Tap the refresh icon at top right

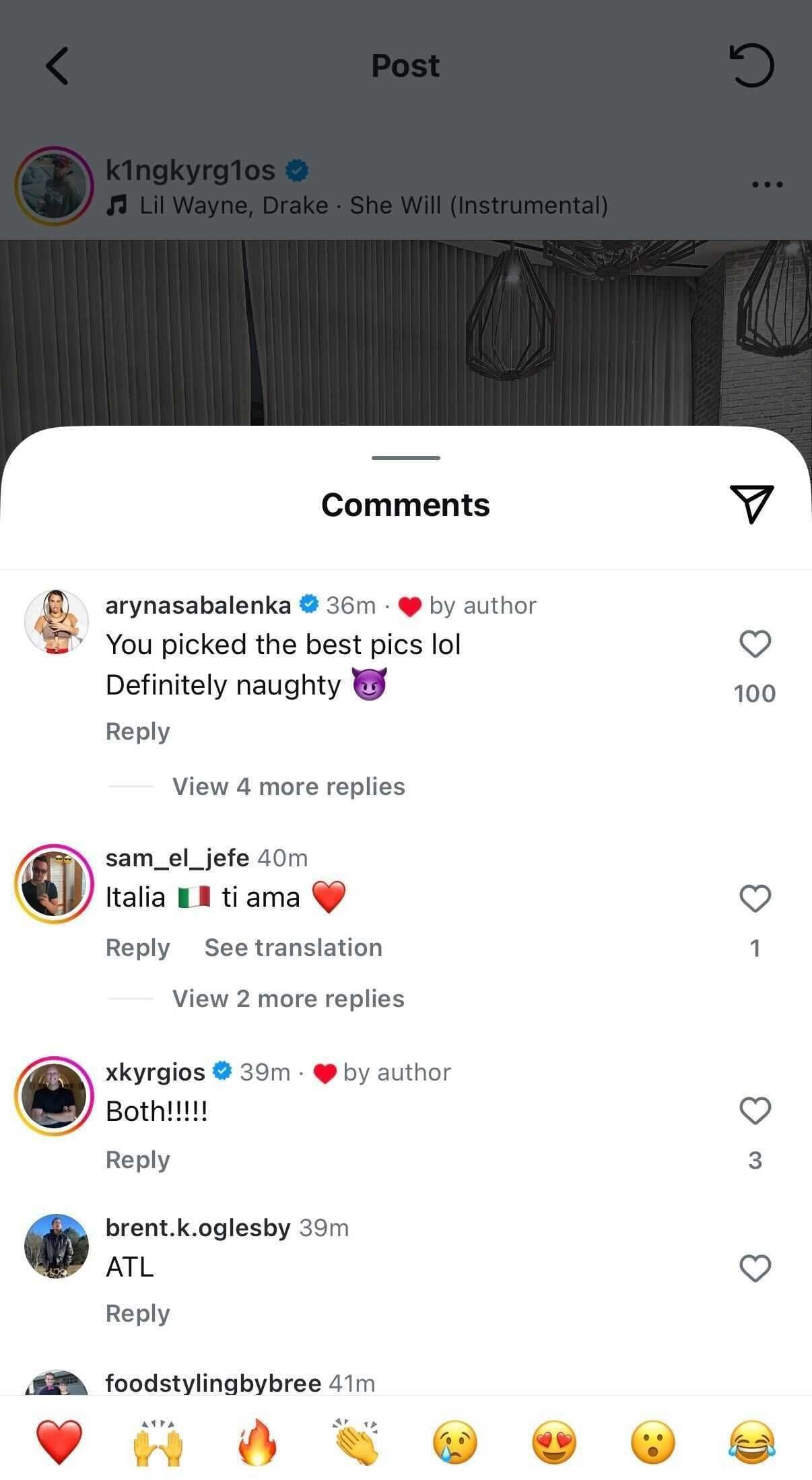click(x=753, y=65)
